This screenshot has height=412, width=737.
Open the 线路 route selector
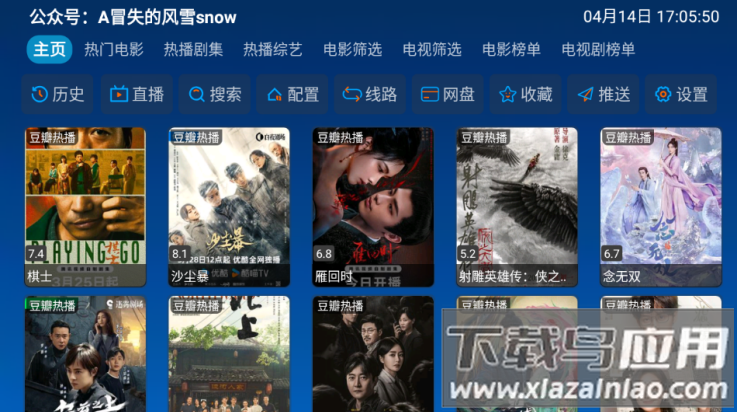369,94
